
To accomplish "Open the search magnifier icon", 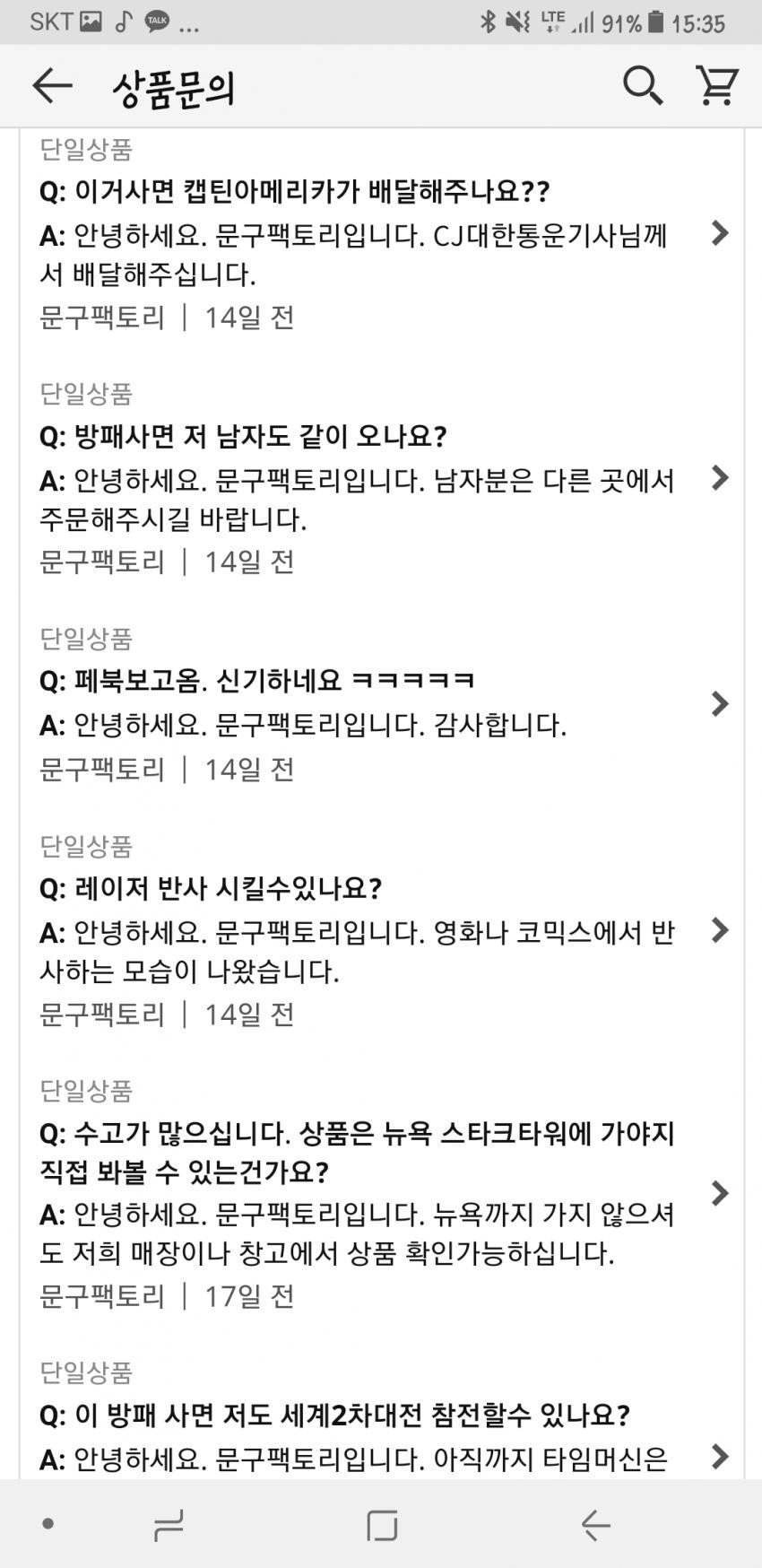I will (x=642, y=86).
